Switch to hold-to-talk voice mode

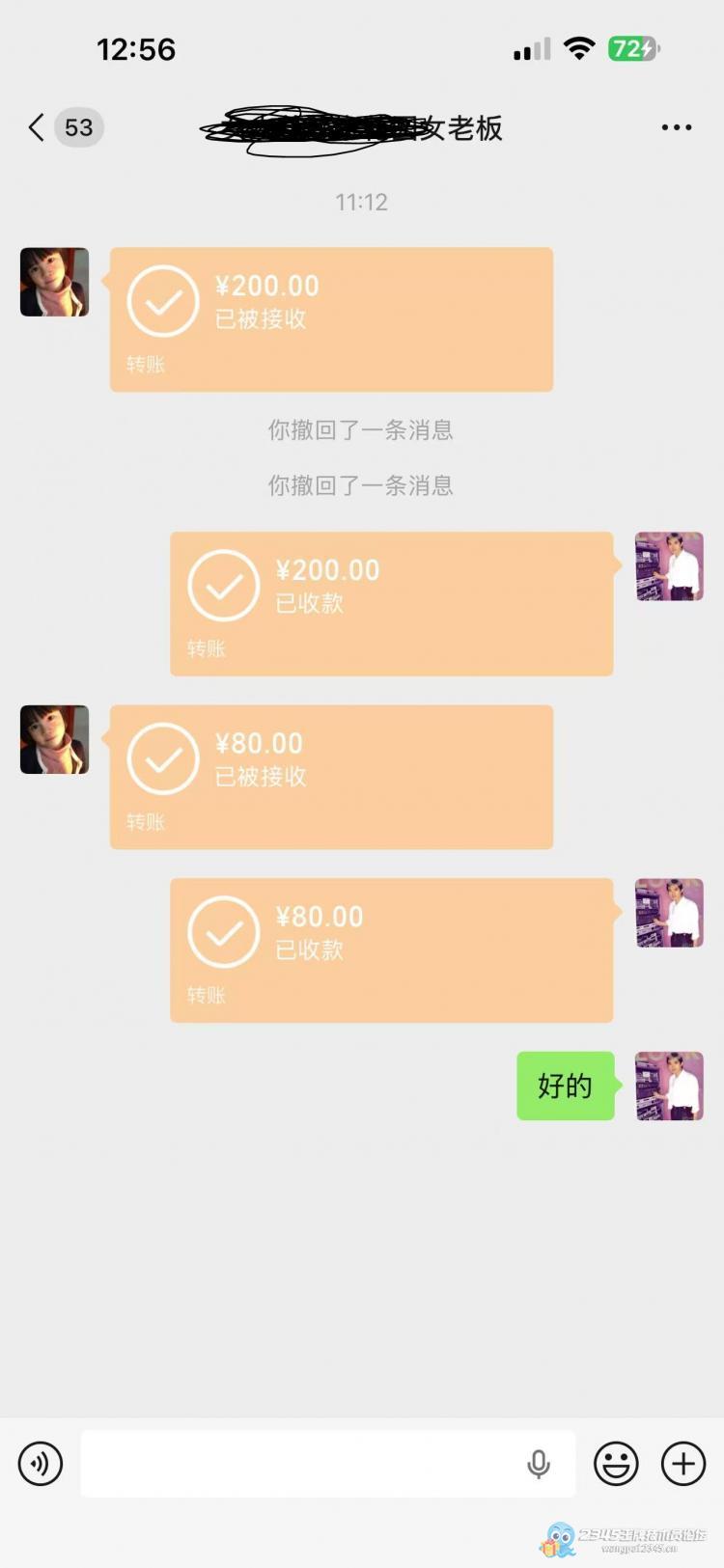tap(41, 1464)
